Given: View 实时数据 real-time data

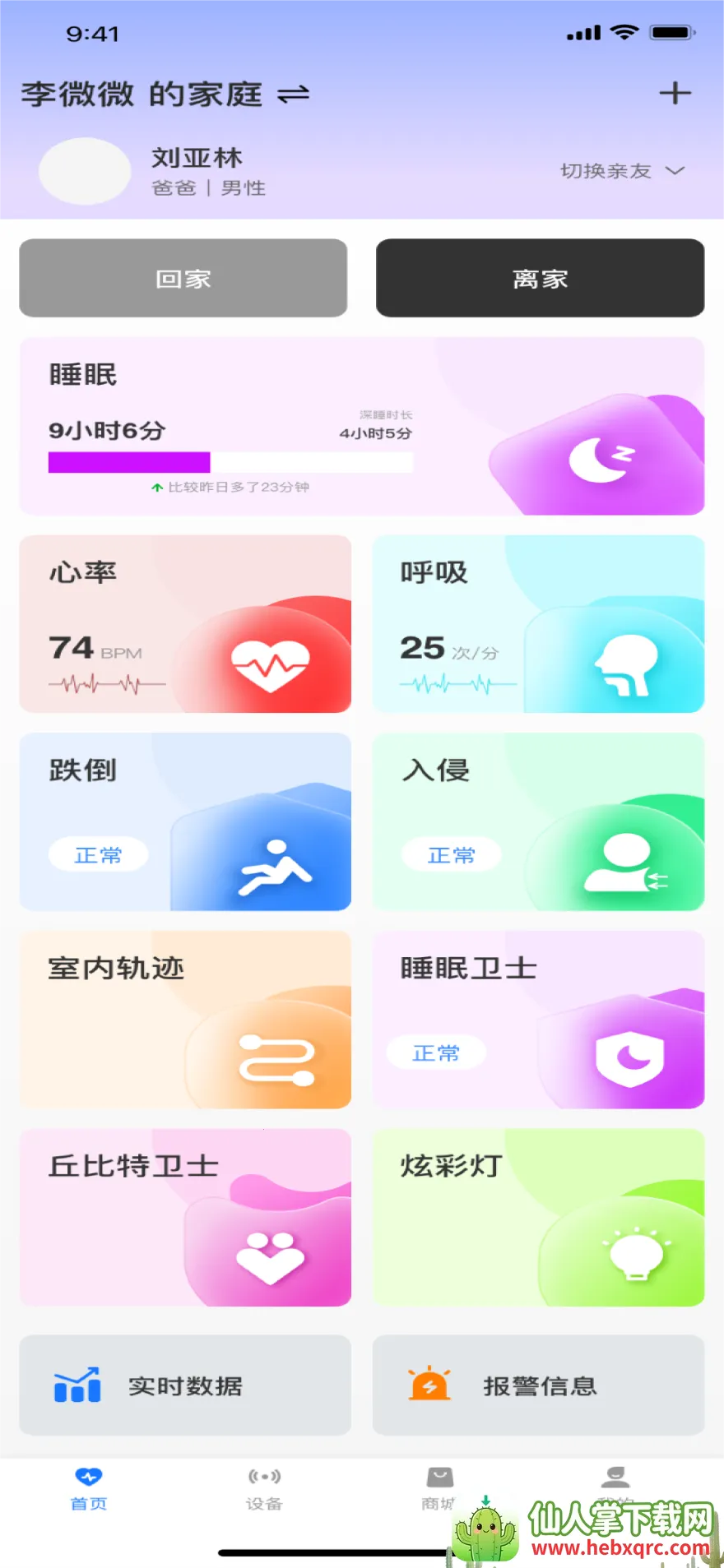Looking at the screenshot, I should coord(185,1385).
